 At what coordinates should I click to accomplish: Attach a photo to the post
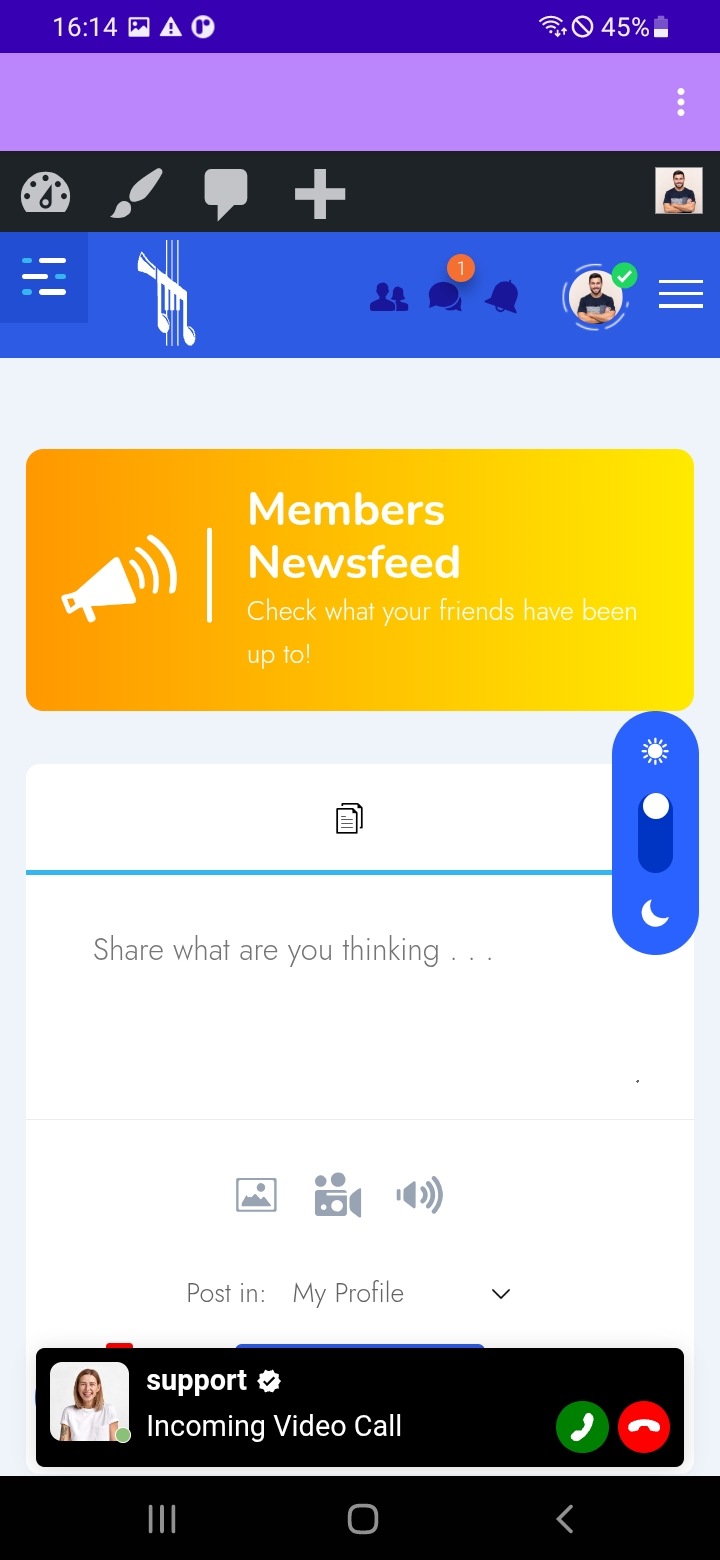coord(256,1195)
